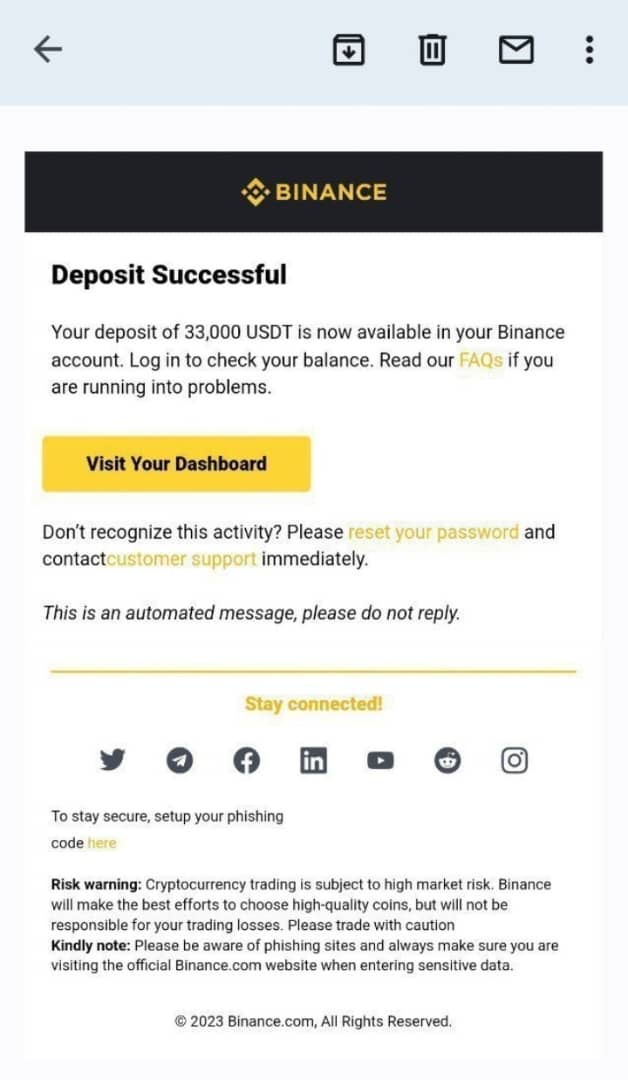Archive this email
This screenshot has width=628, height=1080.
[x=348, y=50]
